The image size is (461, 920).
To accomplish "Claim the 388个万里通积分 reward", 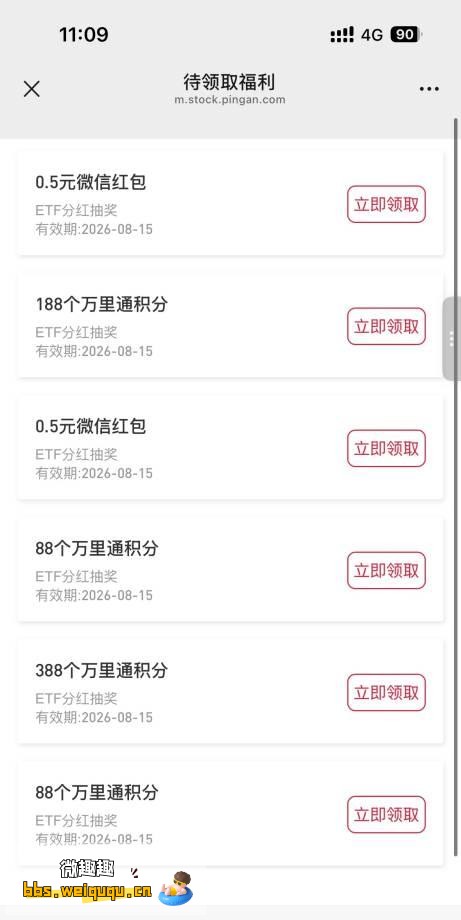I will (x=387, y=692).
